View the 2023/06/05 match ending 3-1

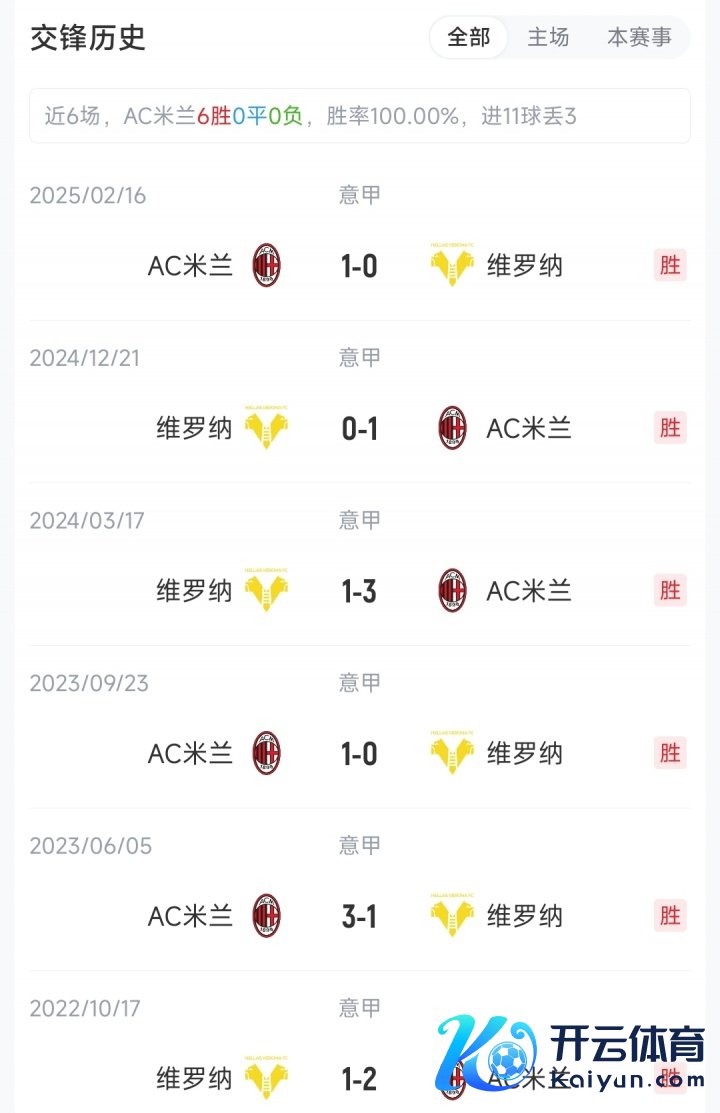(x=359, y=916)
